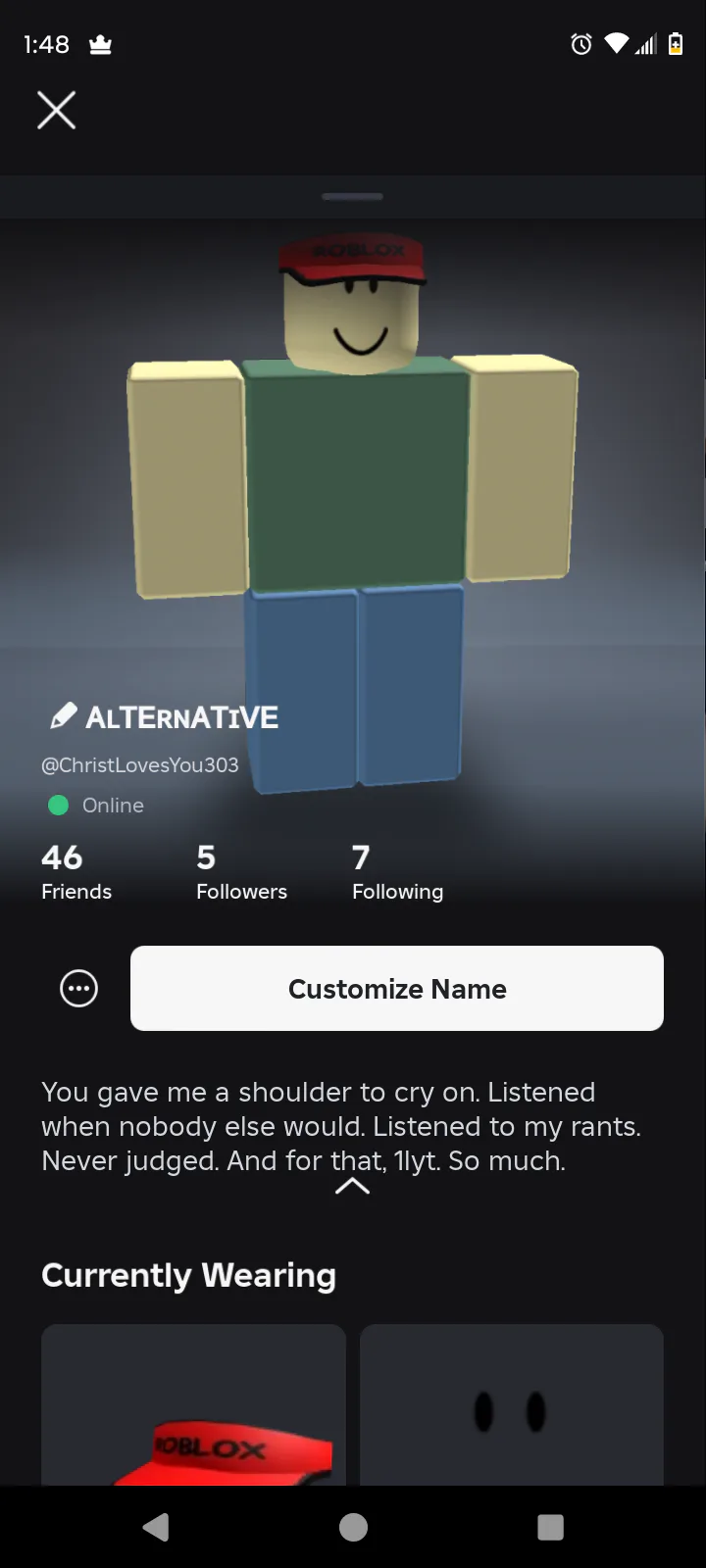Open the face item with two eyes

point(512,1404)
